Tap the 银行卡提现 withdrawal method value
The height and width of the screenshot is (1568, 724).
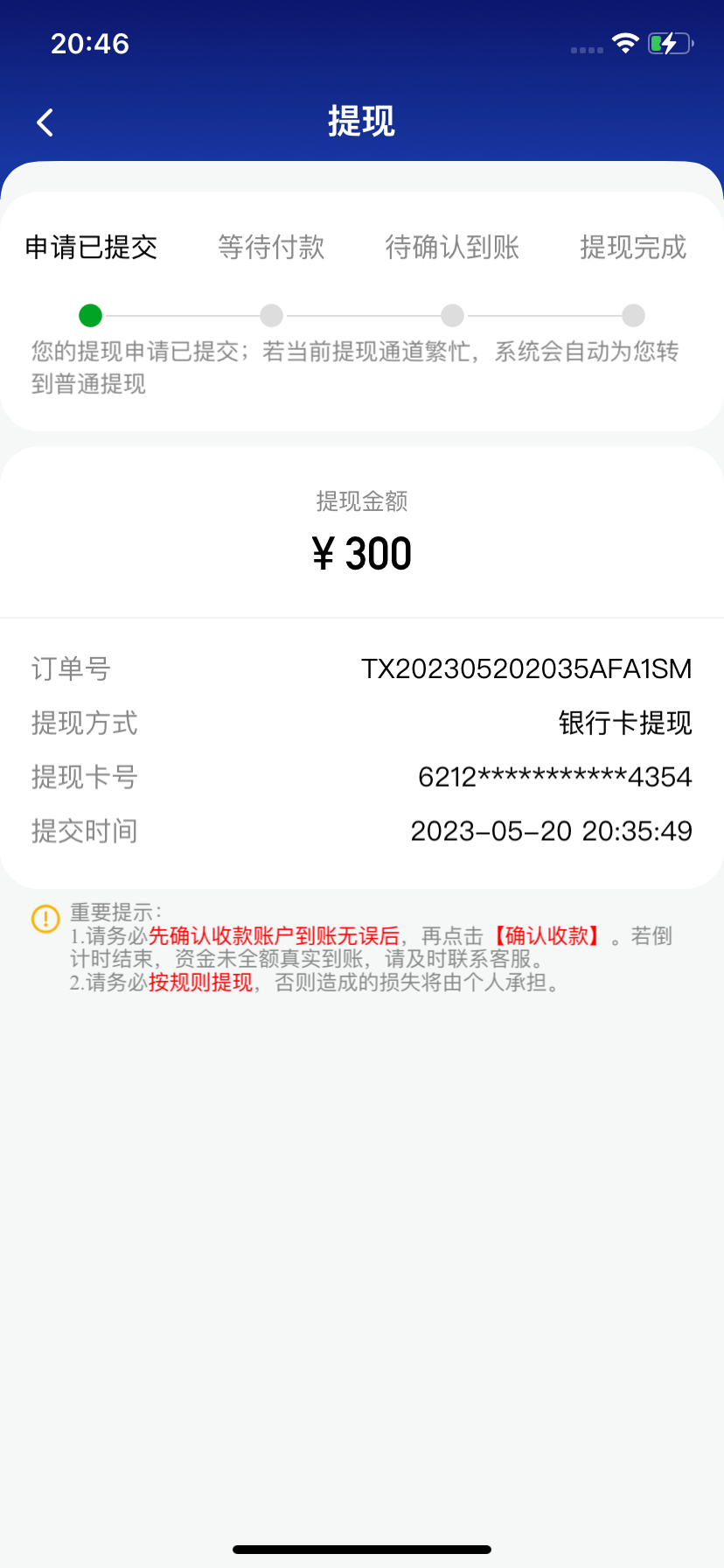(623, 723)
